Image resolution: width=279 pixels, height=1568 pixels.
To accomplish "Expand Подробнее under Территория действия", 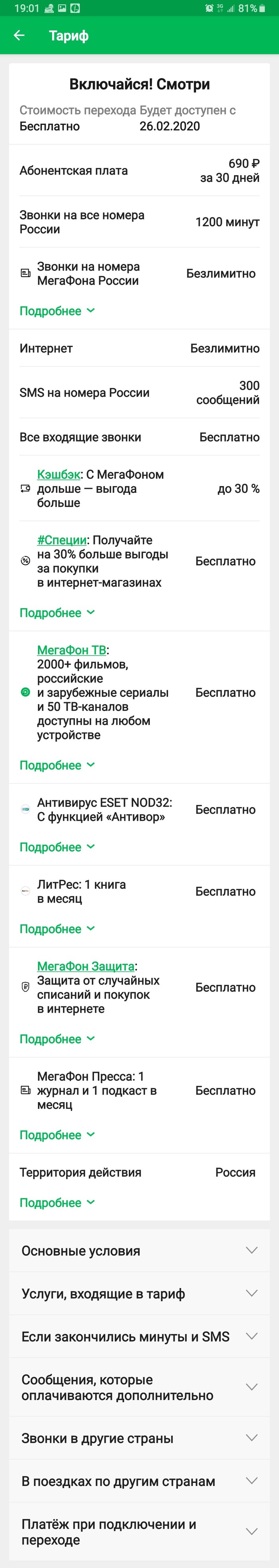I will (x=57, y=1203).
